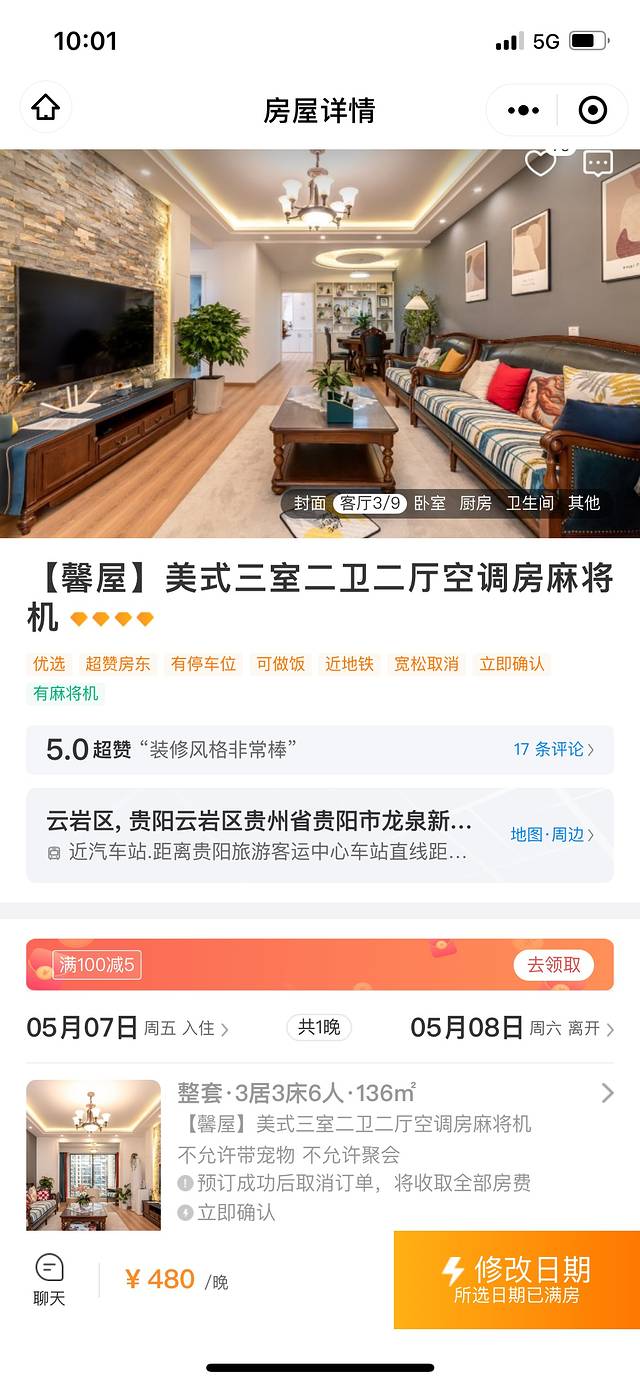The image size is (640, 1385).
Task: Close the mini program with the circle button
Action: (x=593, y=110)
